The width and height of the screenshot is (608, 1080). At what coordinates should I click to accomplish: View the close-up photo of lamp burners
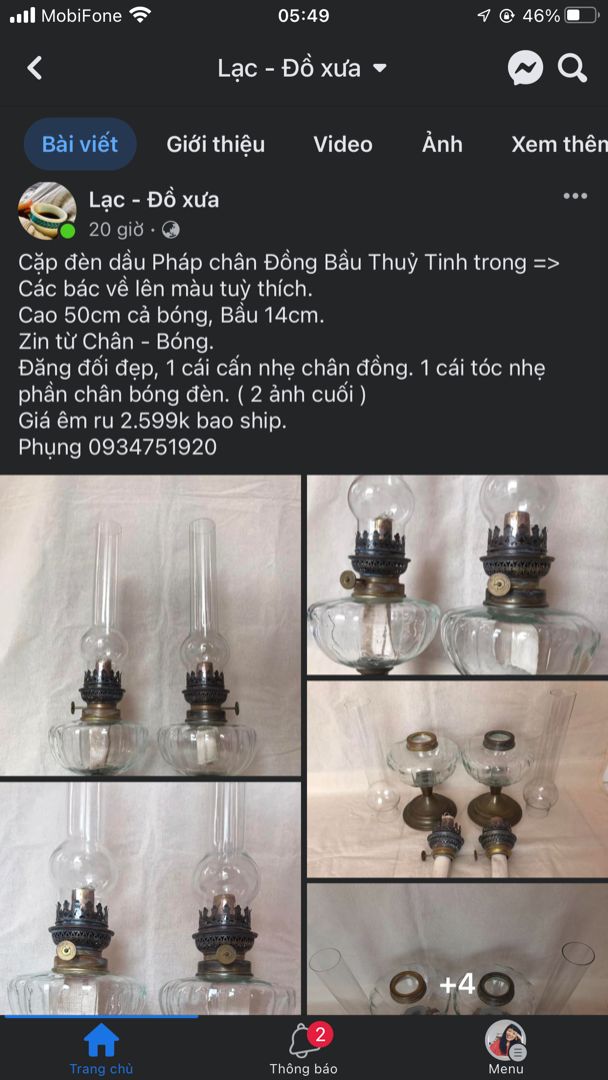tap(457, 575)
